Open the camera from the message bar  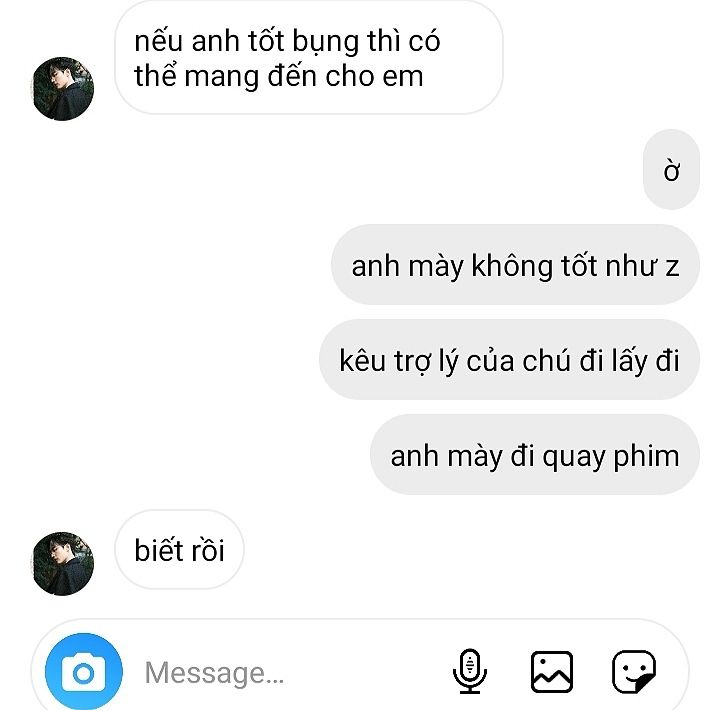point(83,672)
